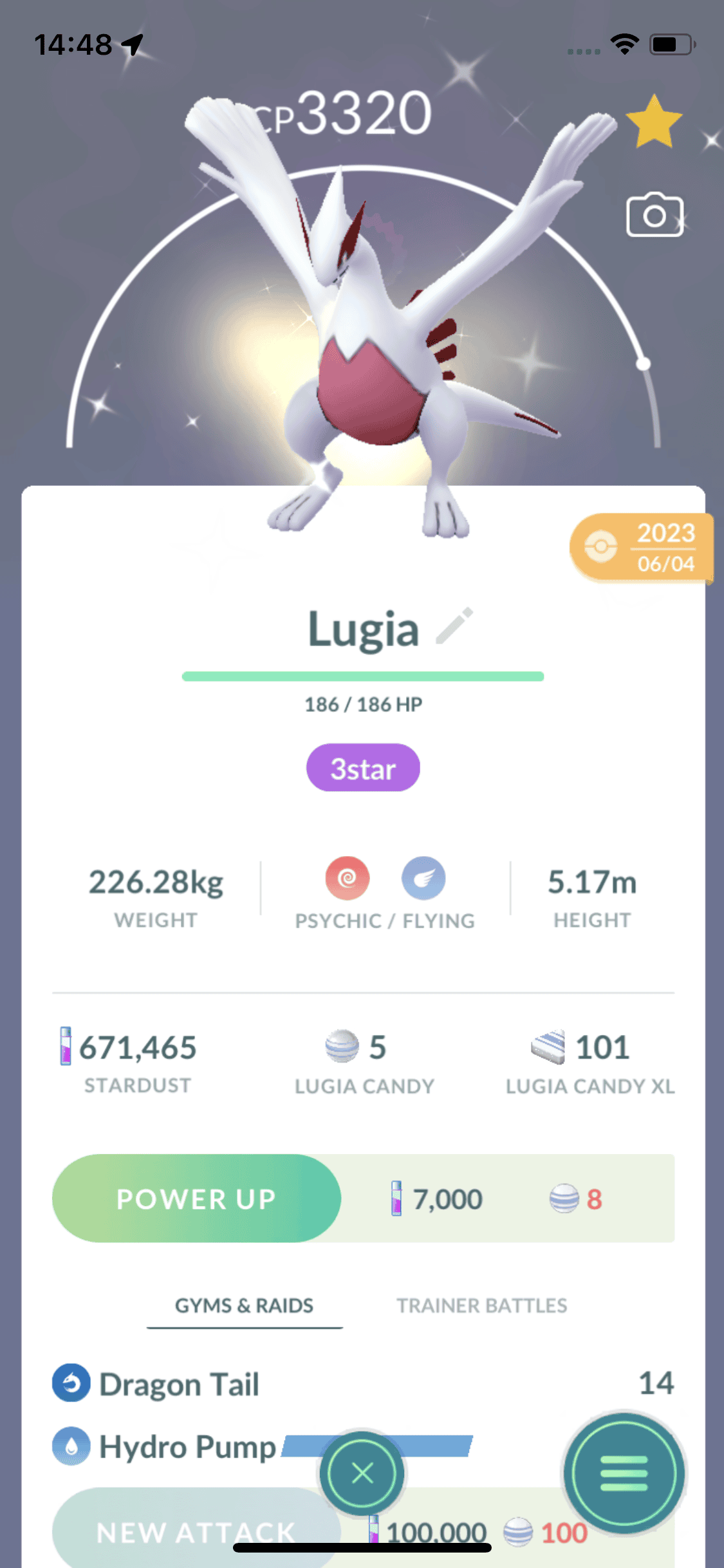Tap the Power Up button

[196, 1199]
